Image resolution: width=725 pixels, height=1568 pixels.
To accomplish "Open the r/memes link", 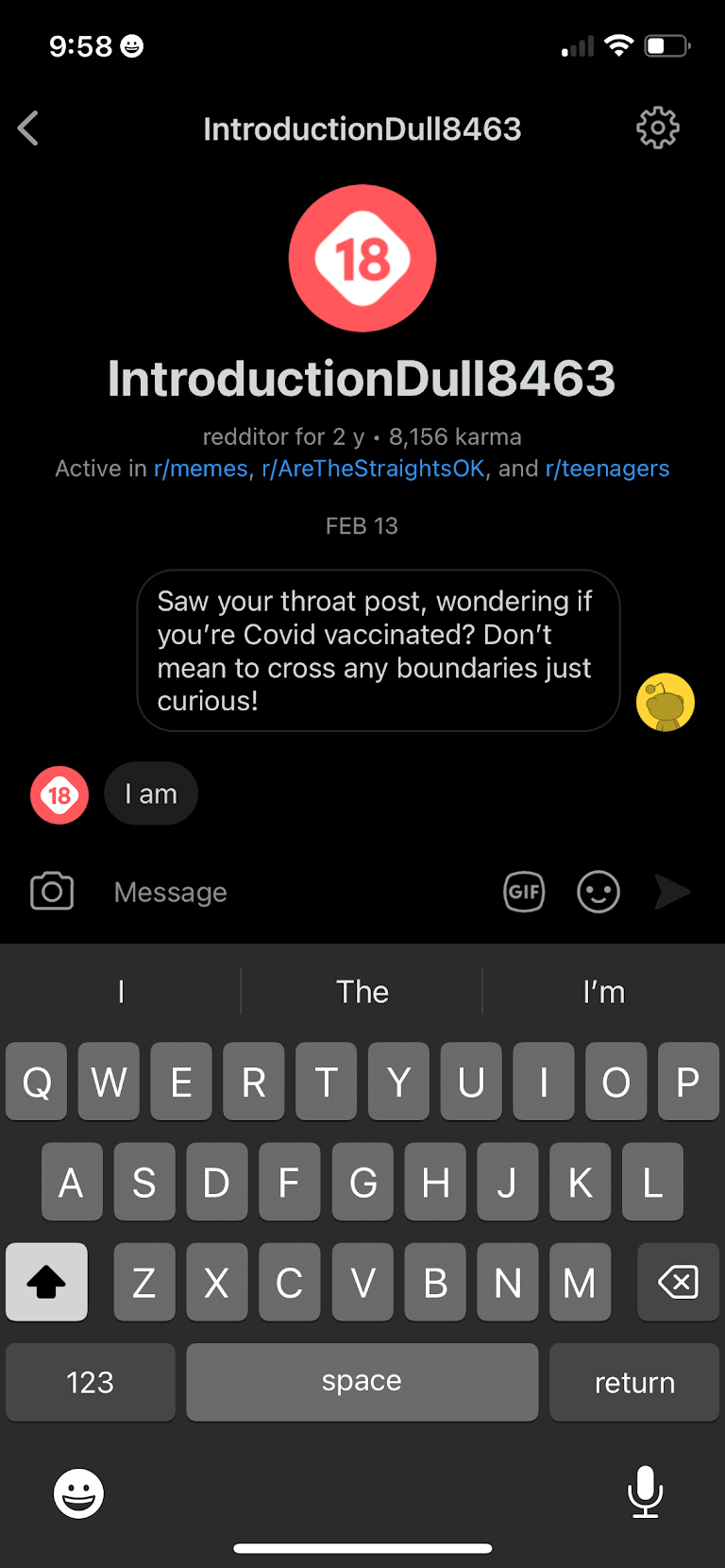I will click(x=200, y=469).
